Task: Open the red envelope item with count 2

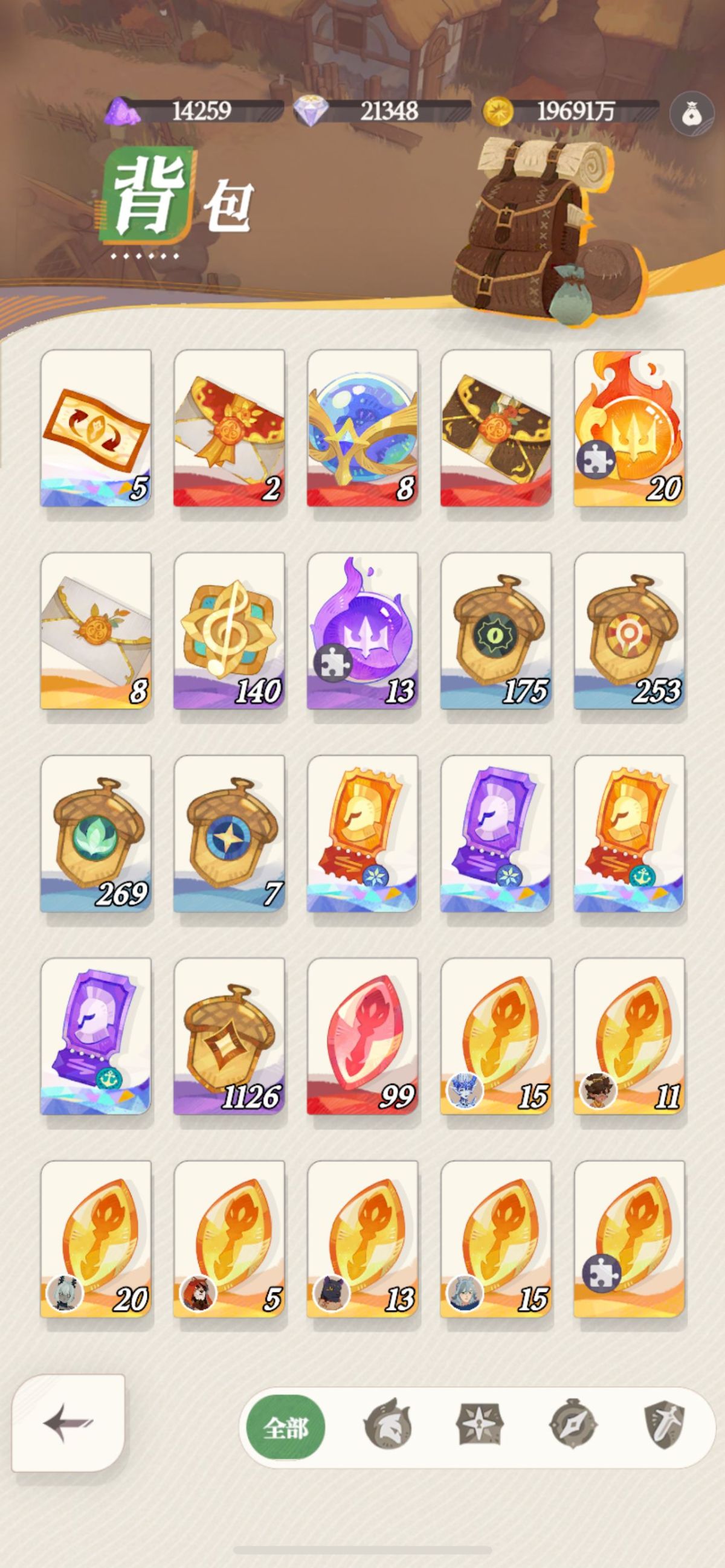Action: coord(230,428)
